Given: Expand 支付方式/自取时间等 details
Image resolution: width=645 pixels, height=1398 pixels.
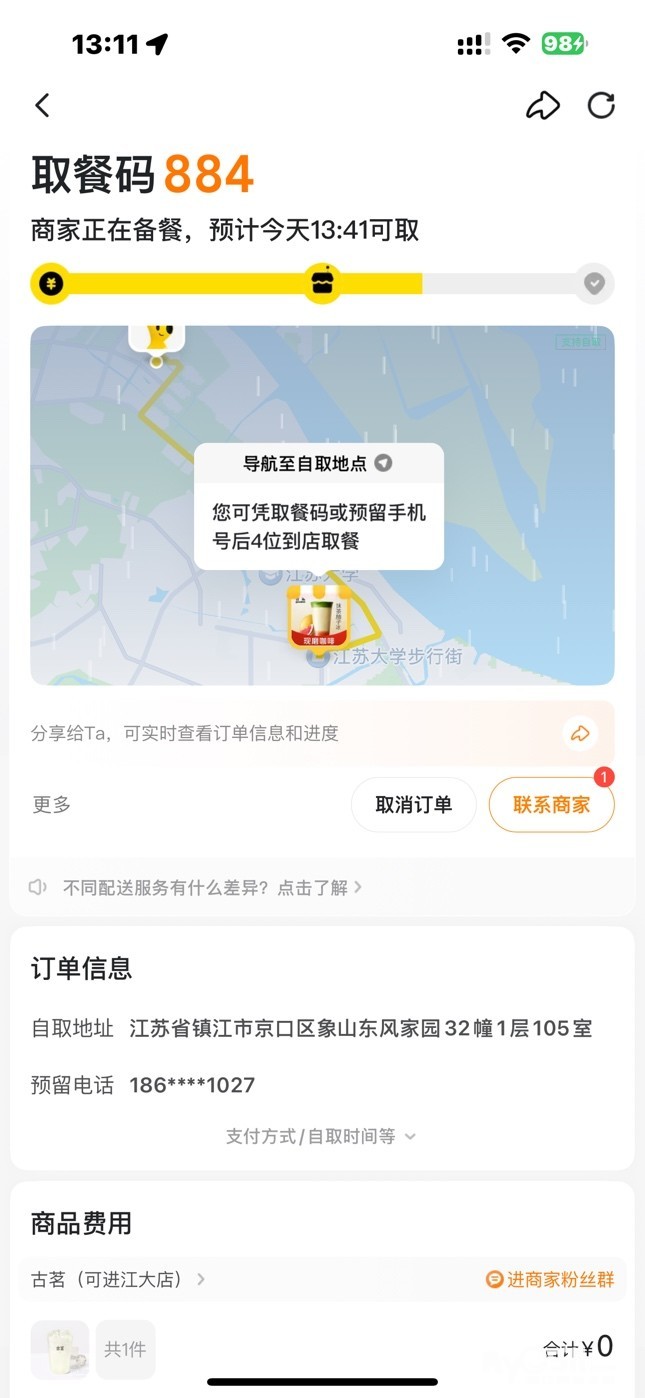Looking at the screenshot, I should pyautogui.click(x=321, y=1136).
